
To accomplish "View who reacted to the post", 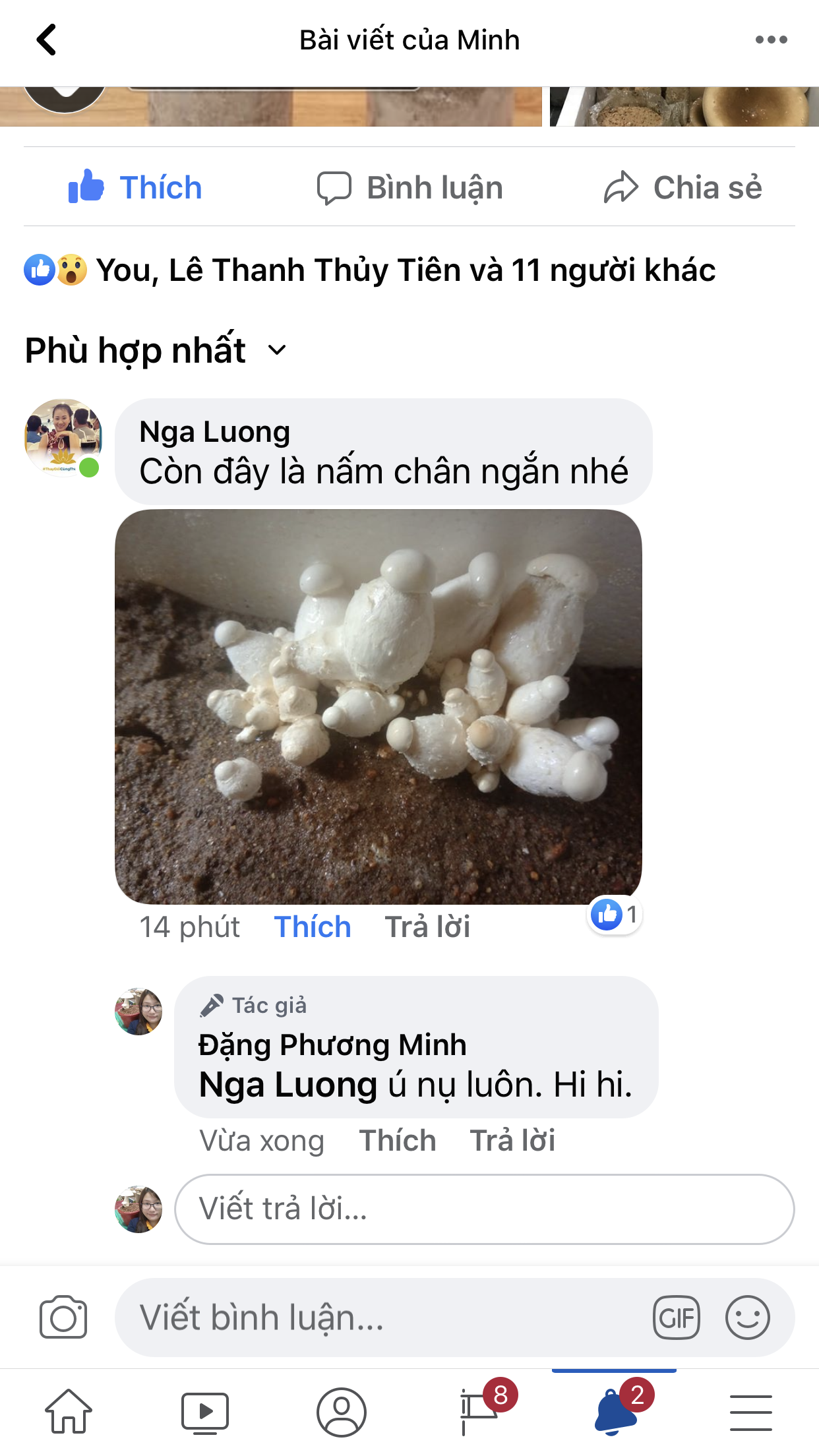I will [369, 270].
